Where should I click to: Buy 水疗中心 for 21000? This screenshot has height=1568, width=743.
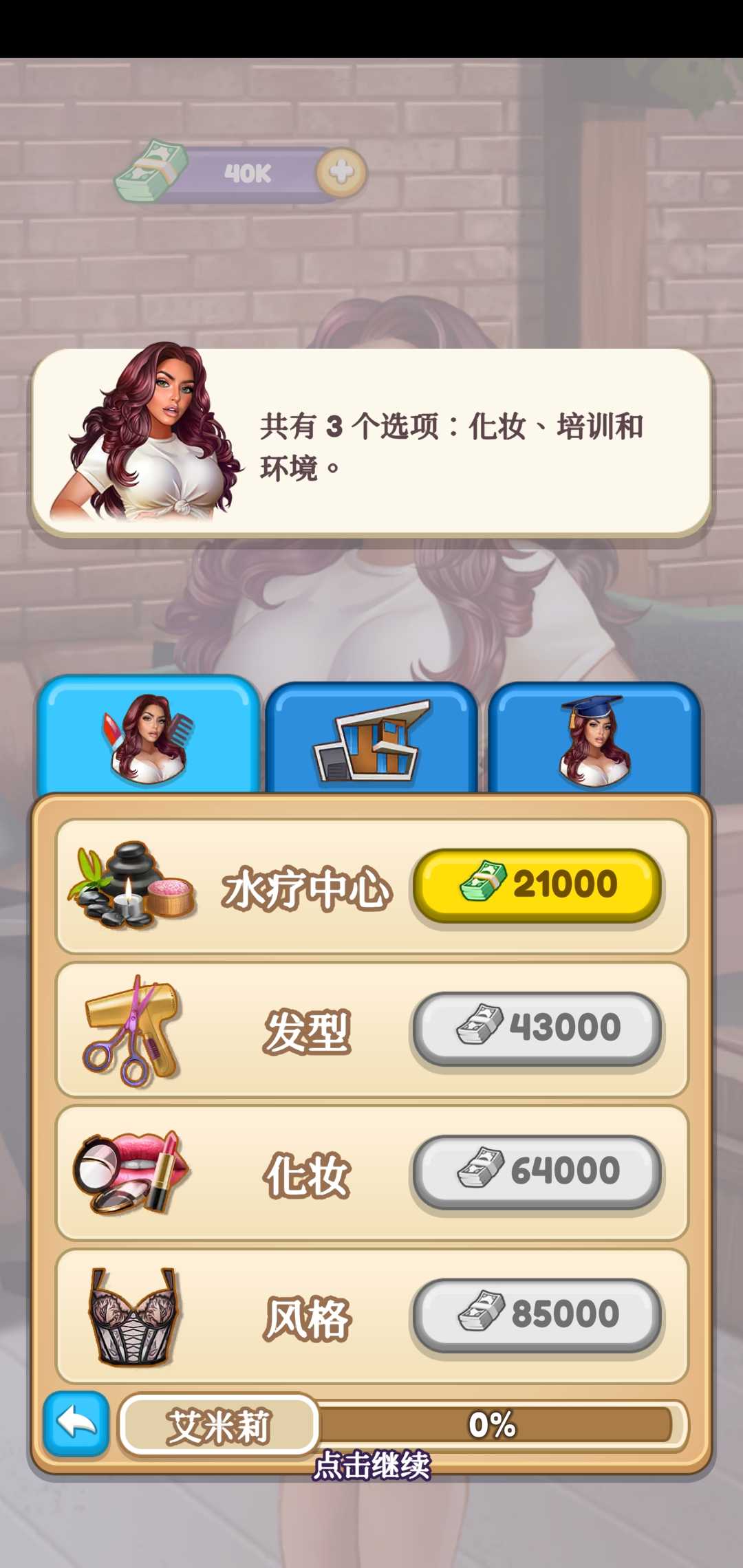pos(537,884)
